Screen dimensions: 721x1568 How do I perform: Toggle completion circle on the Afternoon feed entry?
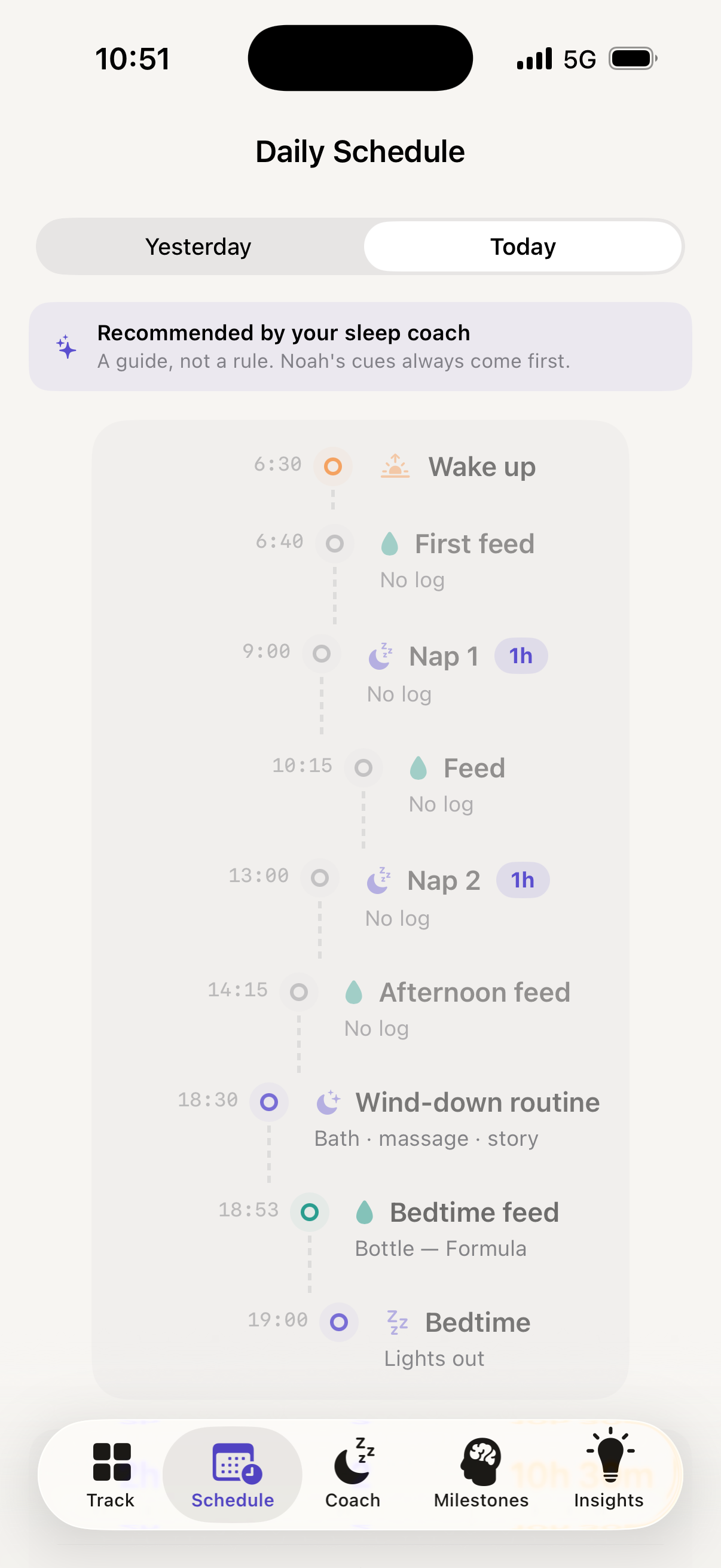coord(298,992)
